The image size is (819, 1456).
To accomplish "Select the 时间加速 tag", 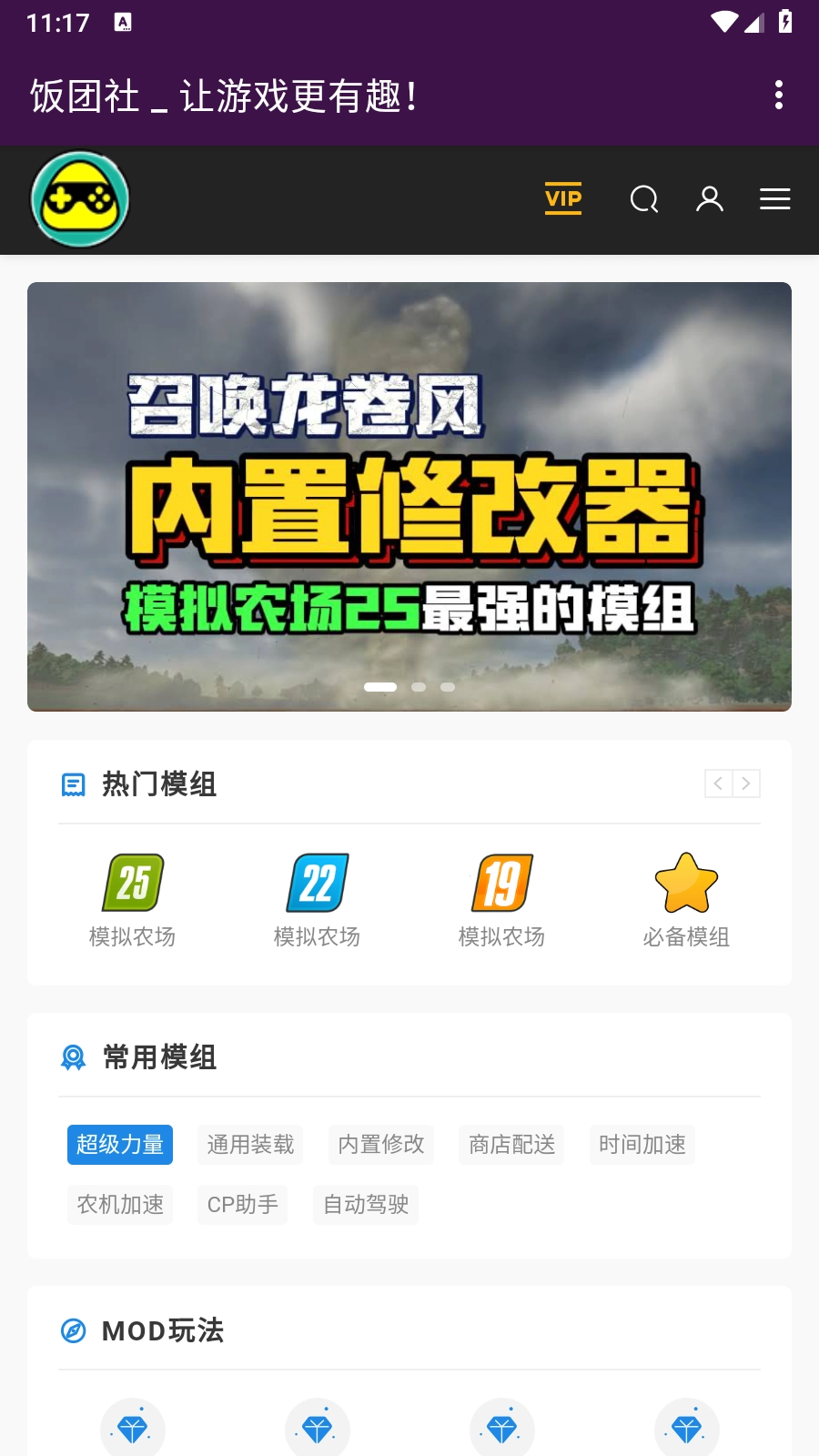I will [642, 1144].
